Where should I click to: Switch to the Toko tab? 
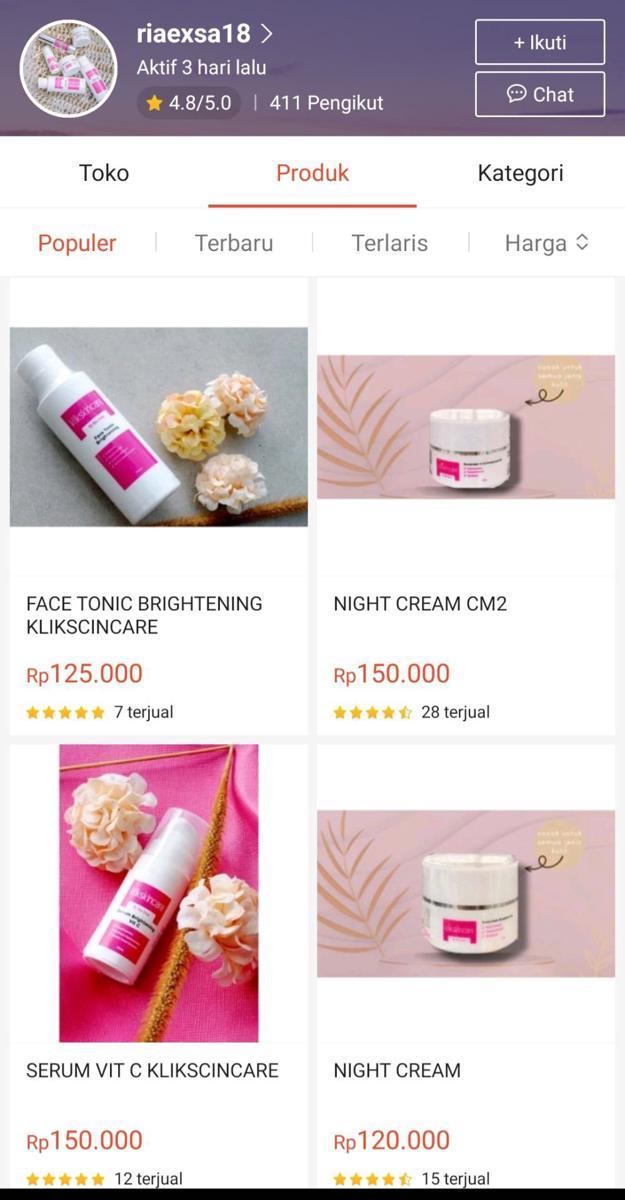point(104,173)
